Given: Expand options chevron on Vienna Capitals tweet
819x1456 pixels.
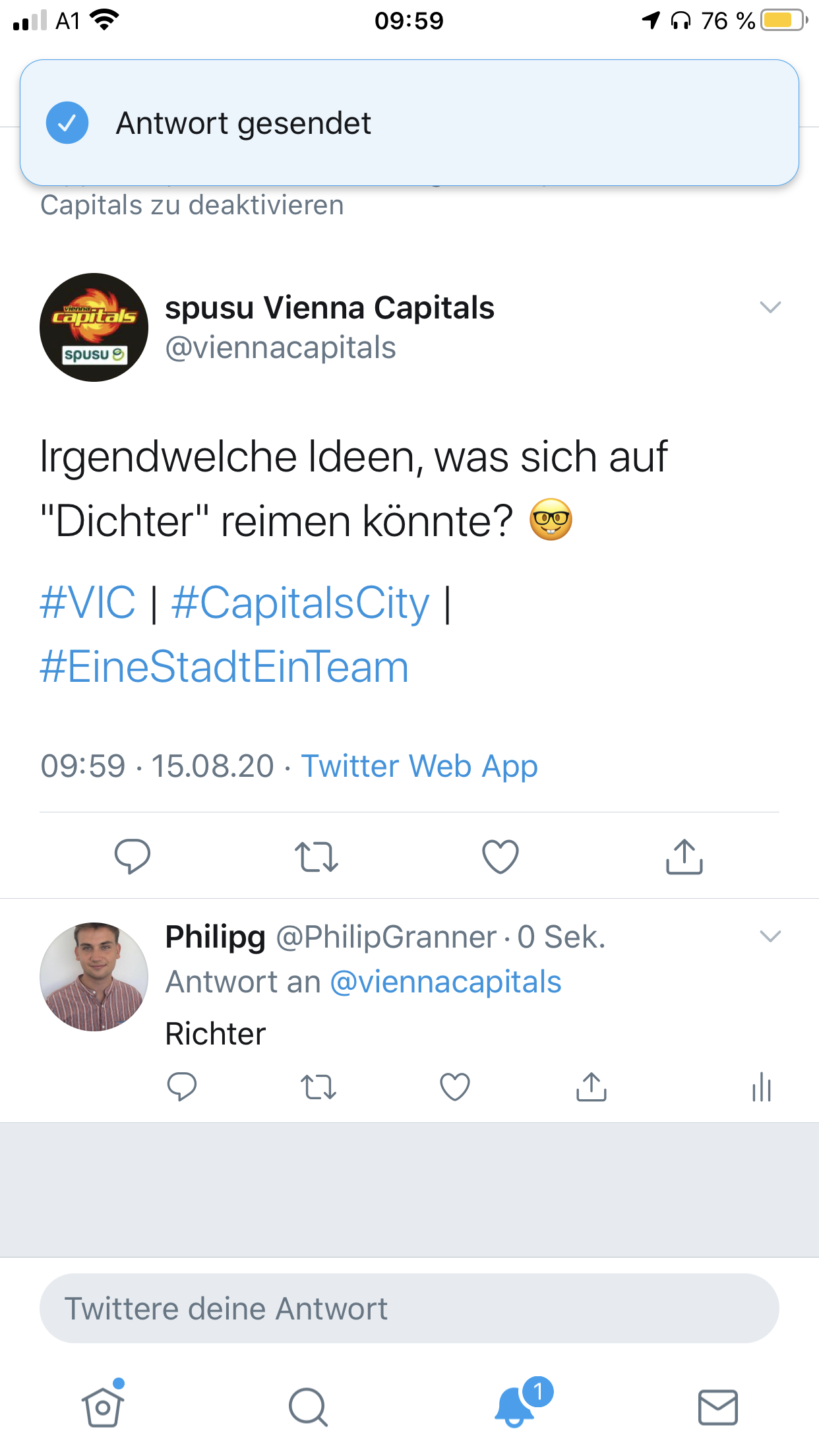Looking at the screenshot, I should (770, 307).
